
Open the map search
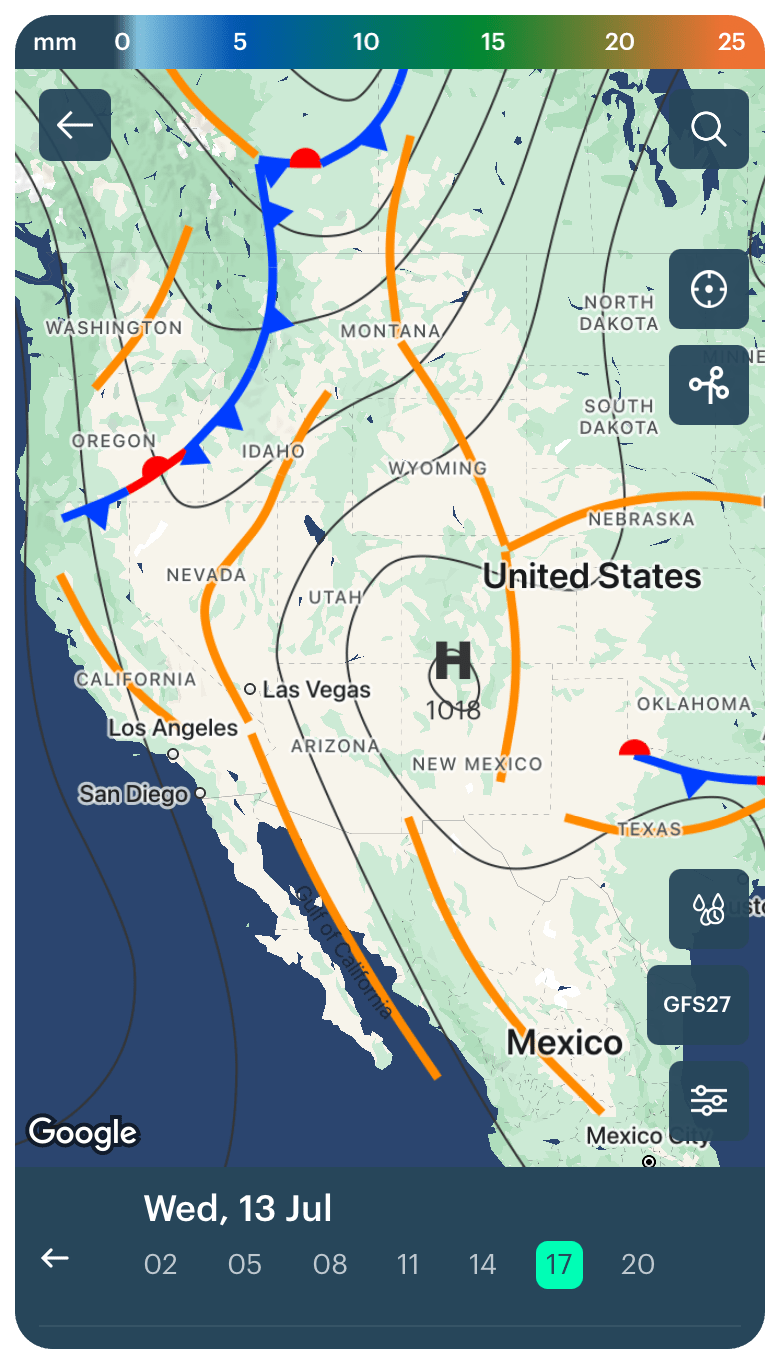coord(708,129)
